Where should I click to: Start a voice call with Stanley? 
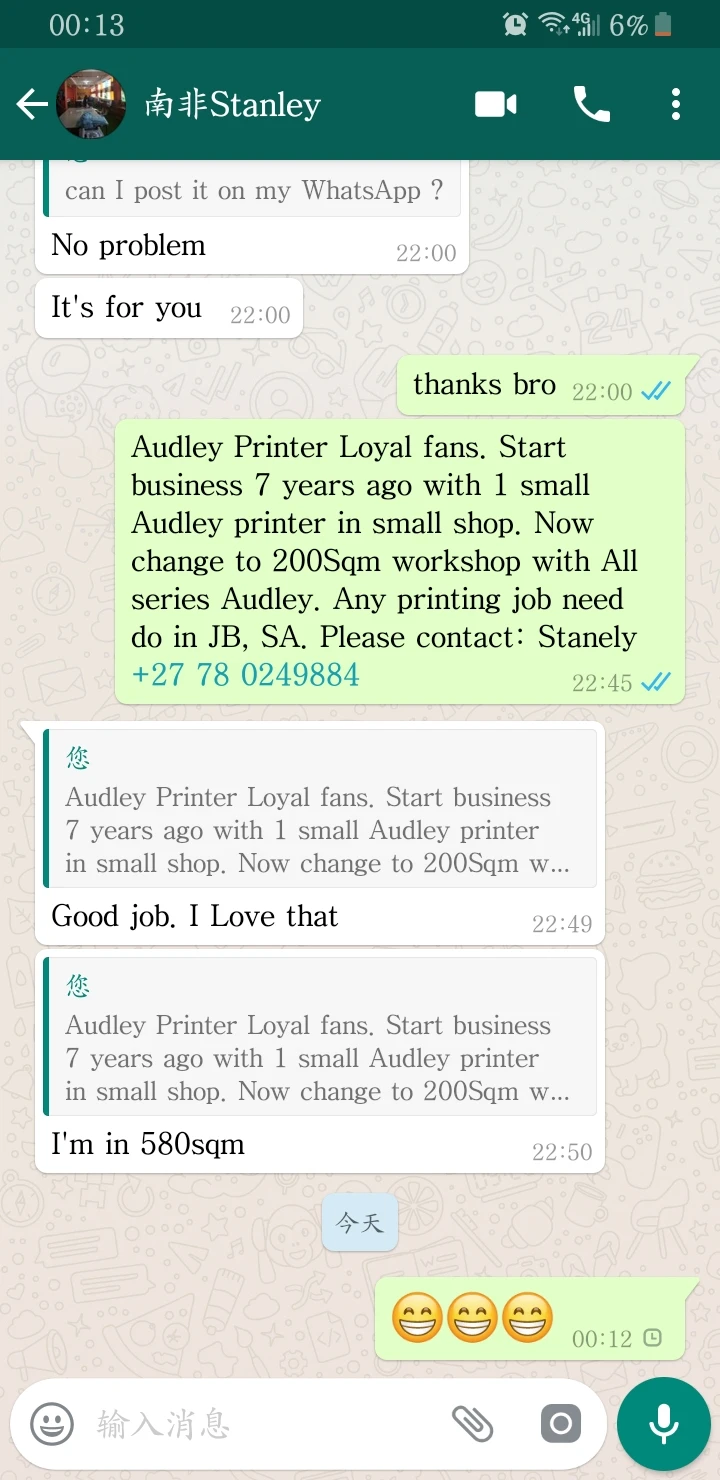[x=591, y=104]
